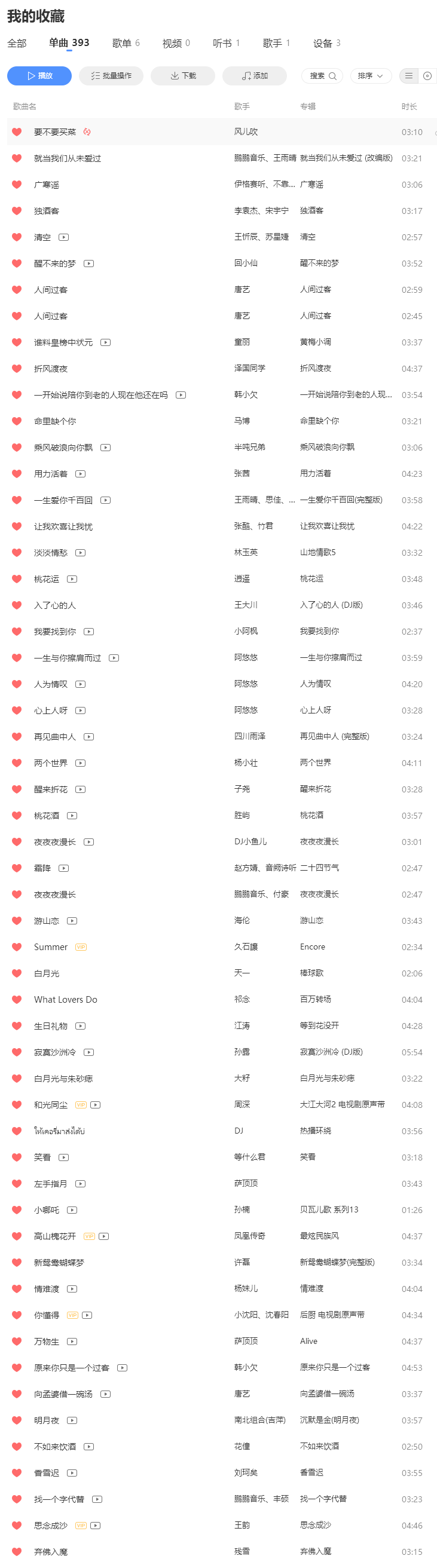Switch to the 全部 tab
Viewport: 437px width, 1568px height.
click(17, 43)
